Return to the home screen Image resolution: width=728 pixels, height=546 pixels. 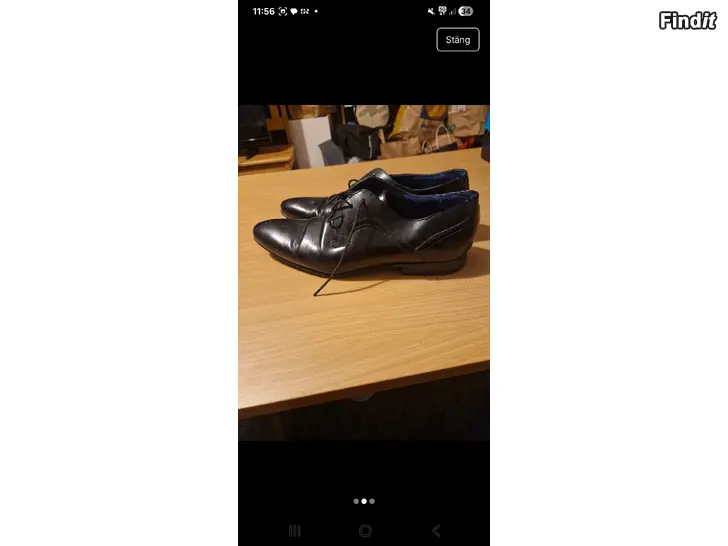pyautogui.click(x=365, y=530)
